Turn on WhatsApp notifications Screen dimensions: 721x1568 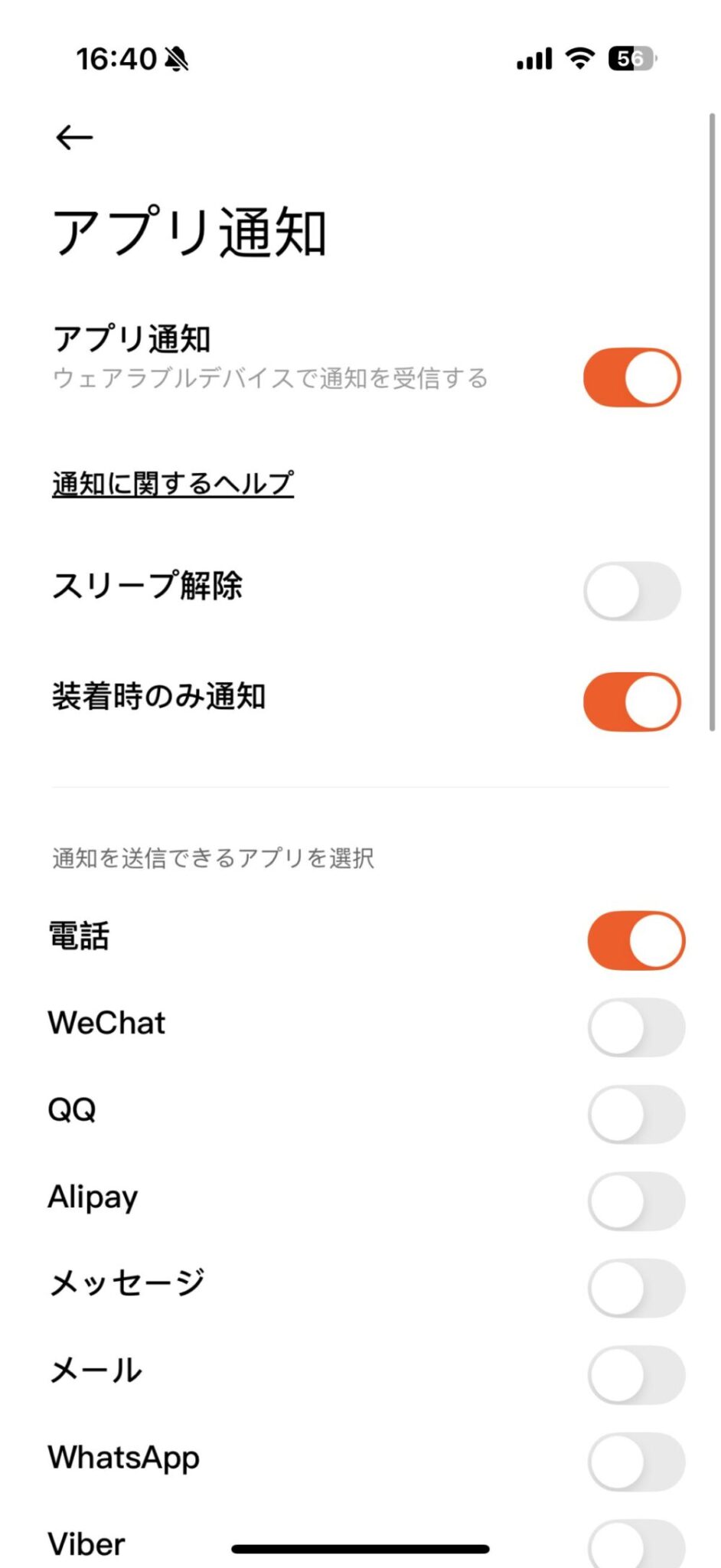pos(635,1462)
